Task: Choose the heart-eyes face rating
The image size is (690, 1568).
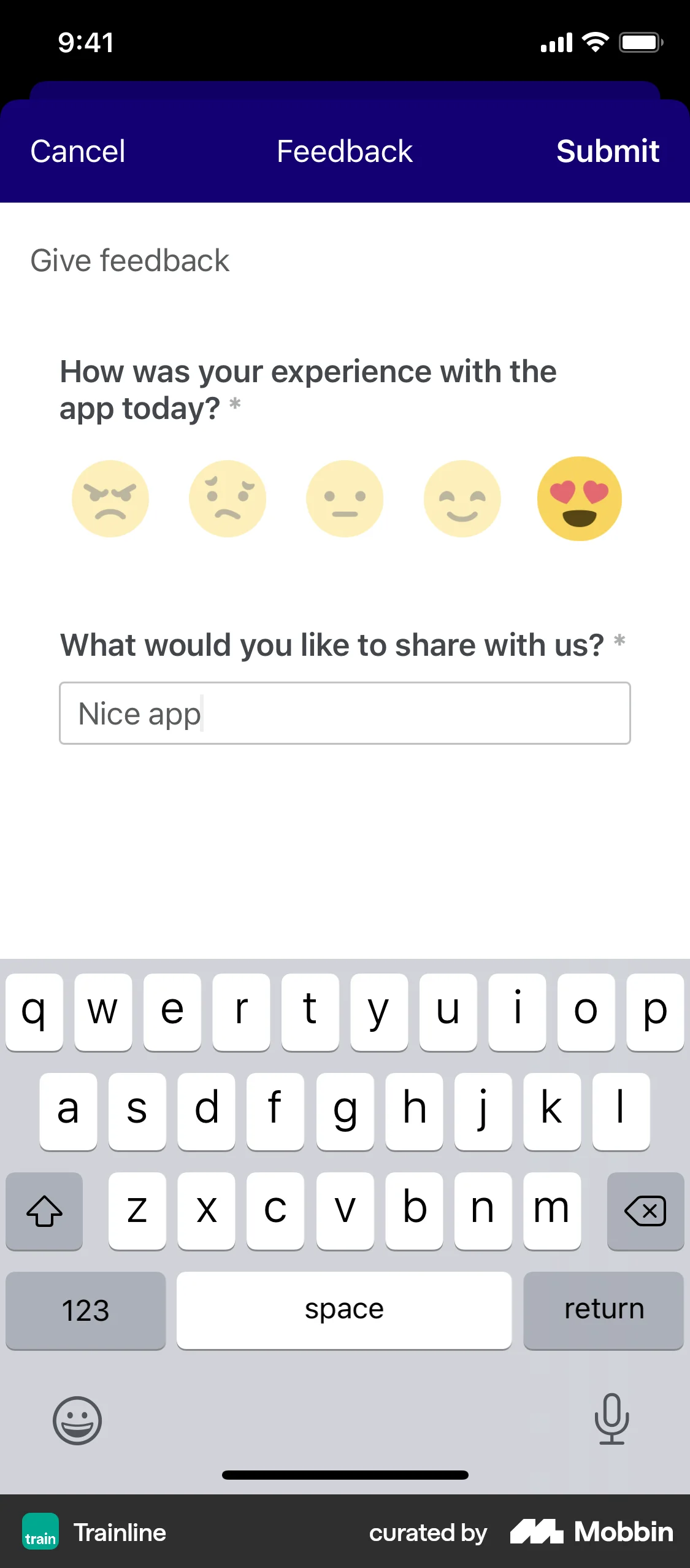Action: click(579, 499)
